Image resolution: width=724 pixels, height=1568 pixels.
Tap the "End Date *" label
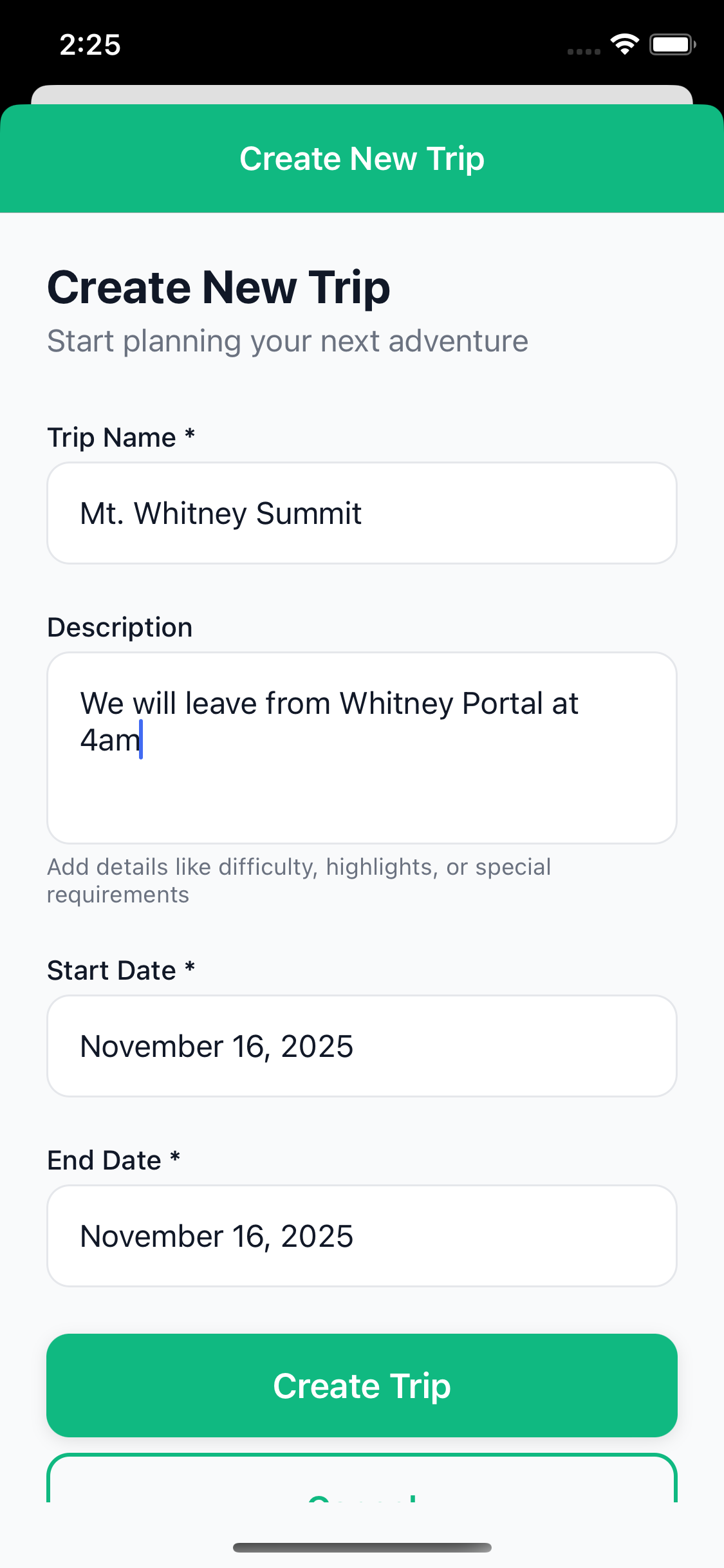113,1159
